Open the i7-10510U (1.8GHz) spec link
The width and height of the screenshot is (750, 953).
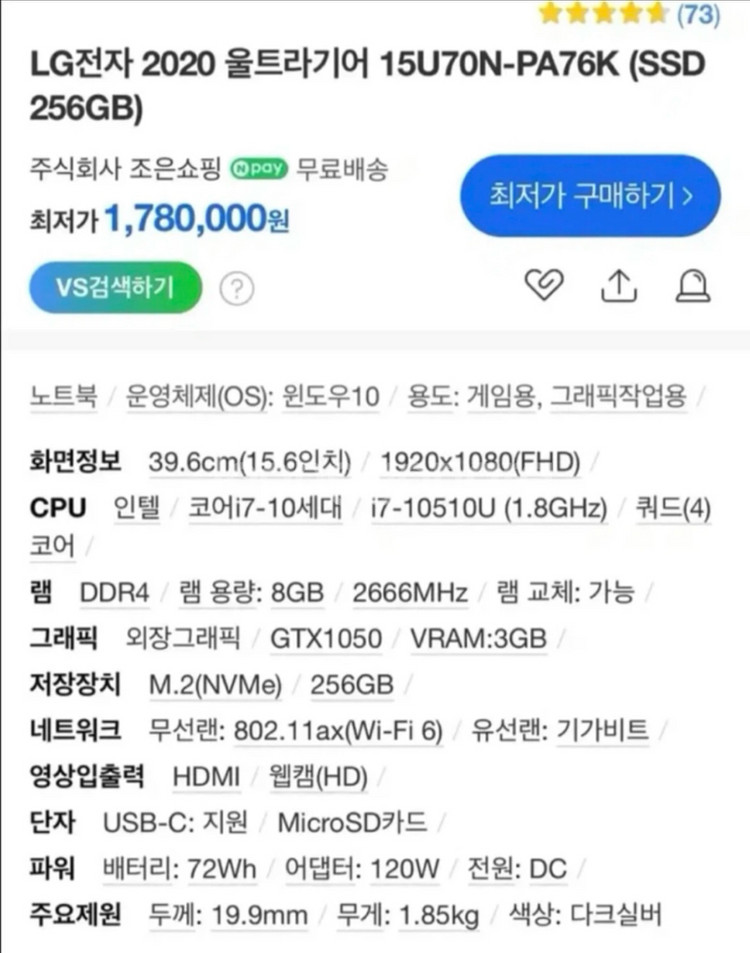[488, 508]
